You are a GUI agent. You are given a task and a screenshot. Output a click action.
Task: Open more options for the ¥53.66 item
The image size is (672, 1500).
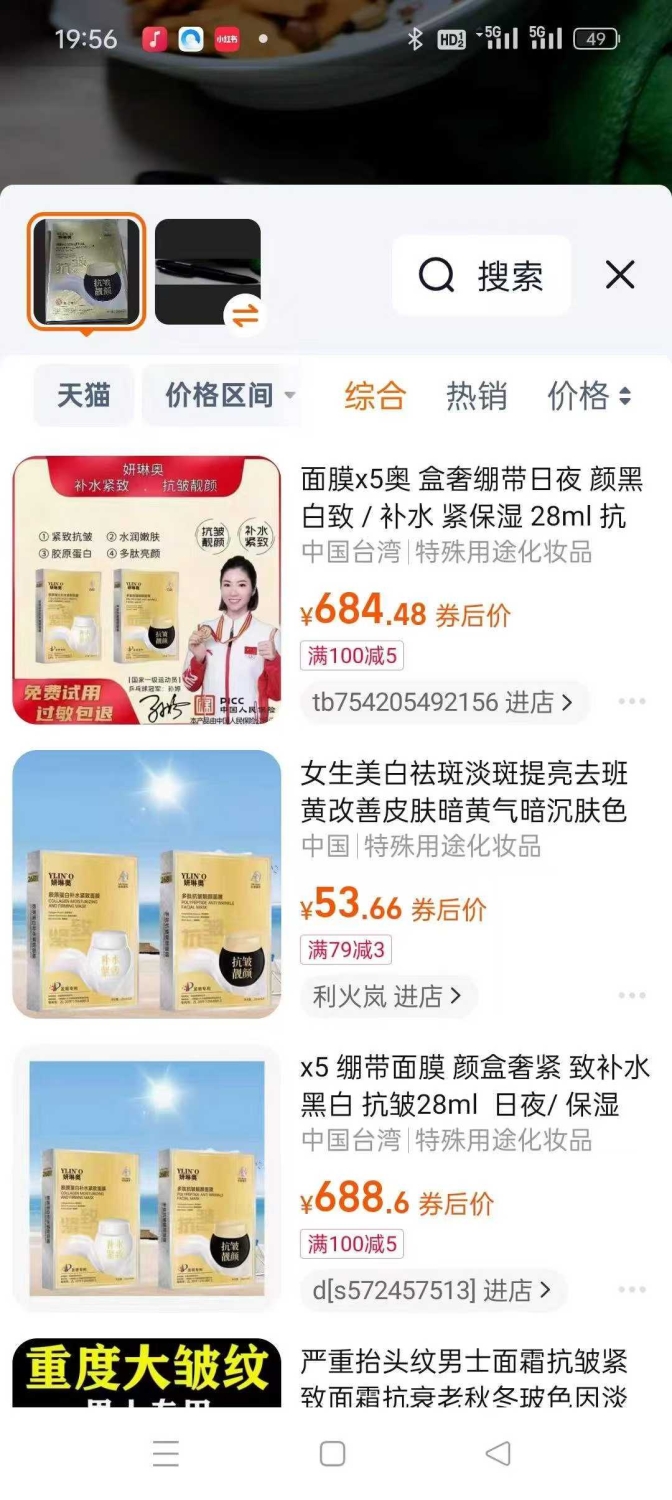(631, 996)
